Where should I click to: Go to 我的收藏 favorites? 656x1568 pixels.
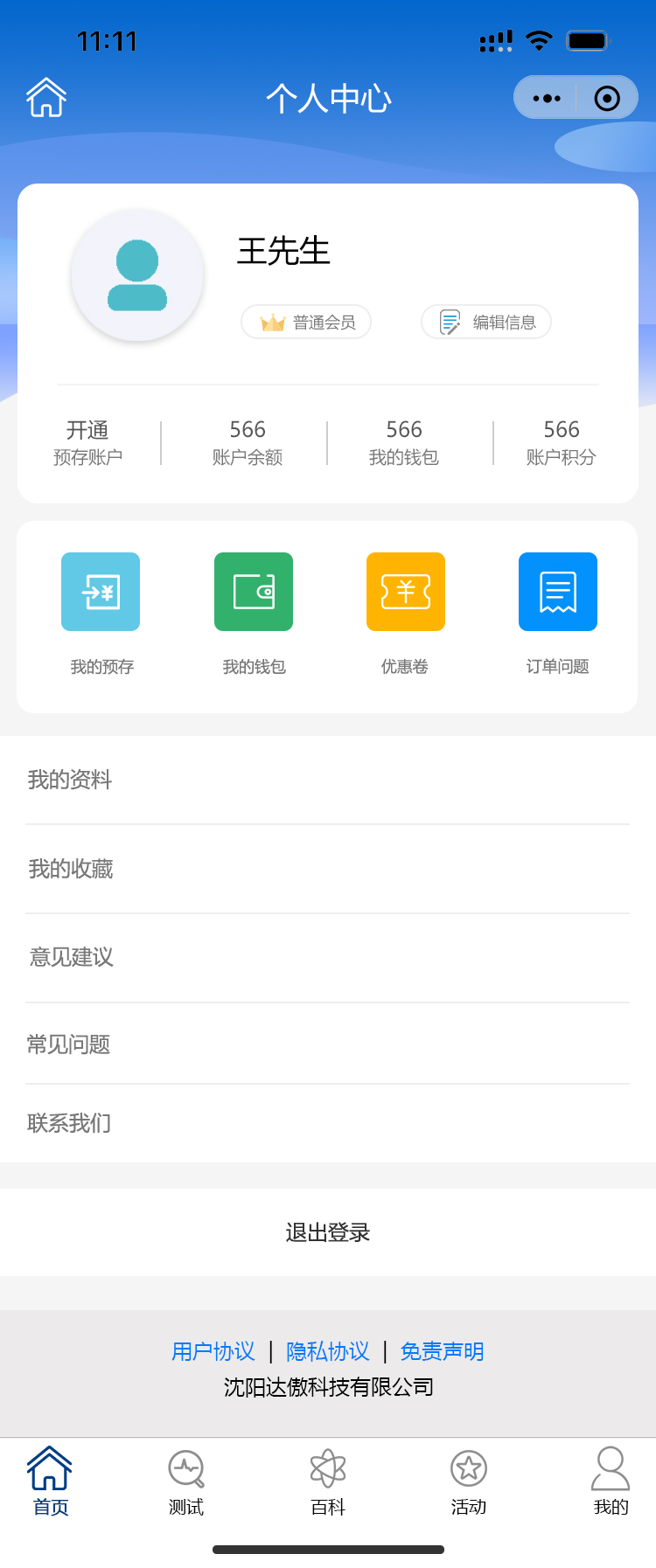coord(327,869)
